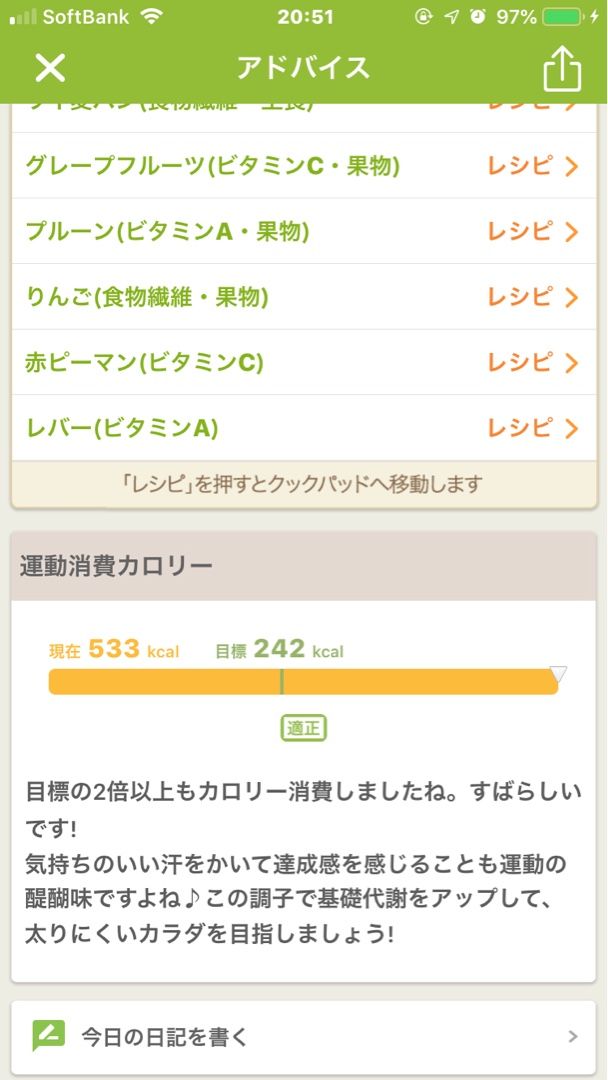Open レシピ for りんご

[532, 297]
